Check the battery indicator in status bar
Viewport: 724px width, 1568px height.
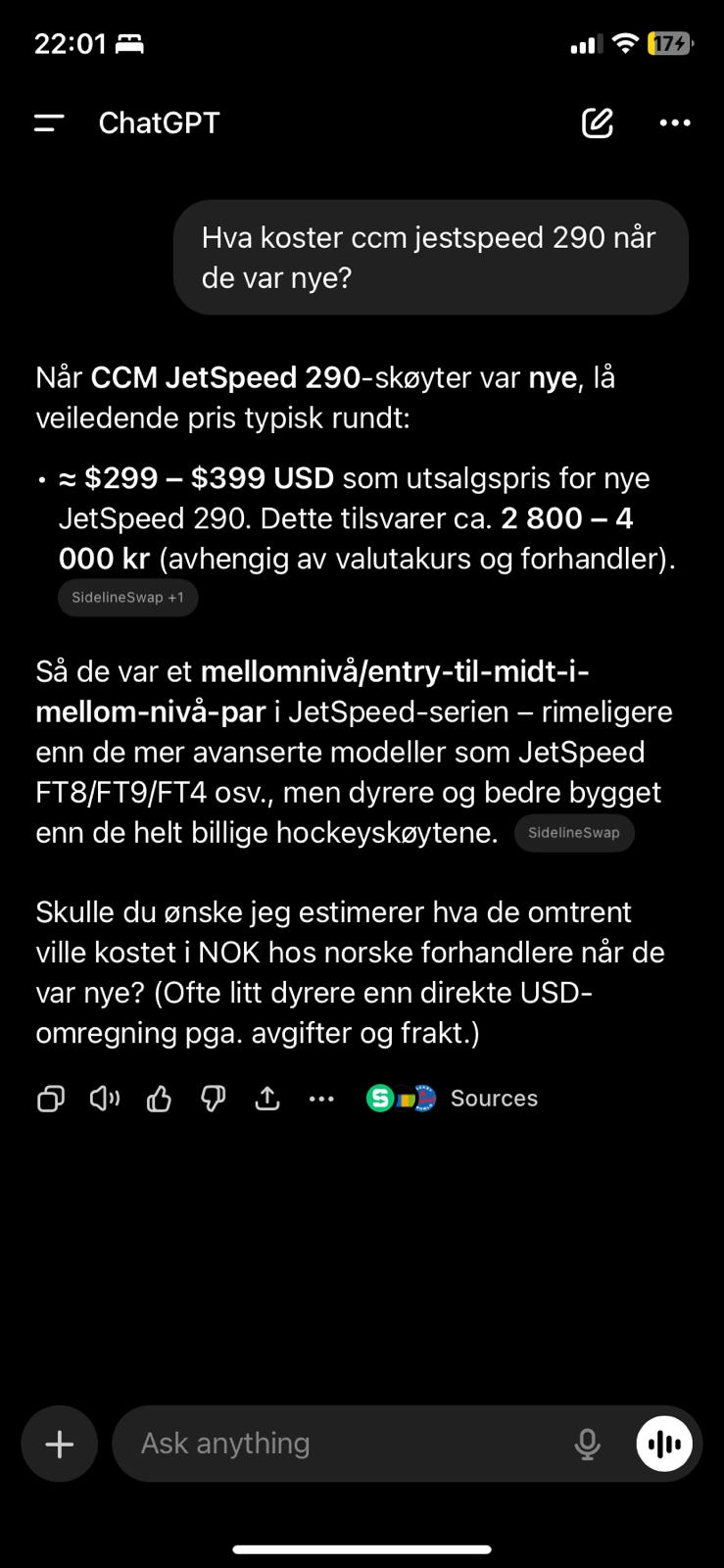click(669, 43)
